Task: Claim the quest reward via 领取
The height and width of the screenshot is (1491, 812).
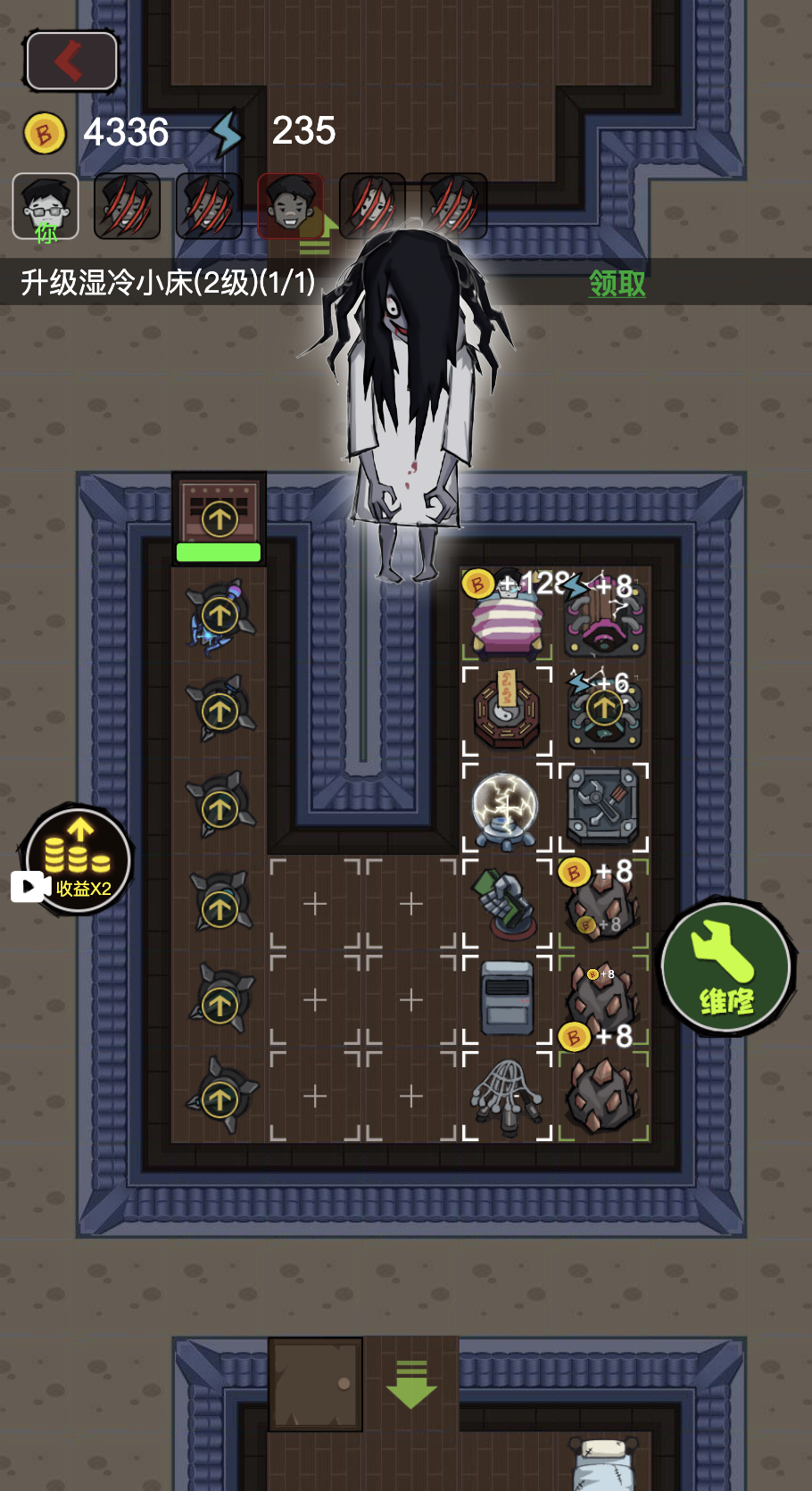Action: coord(617,284)
